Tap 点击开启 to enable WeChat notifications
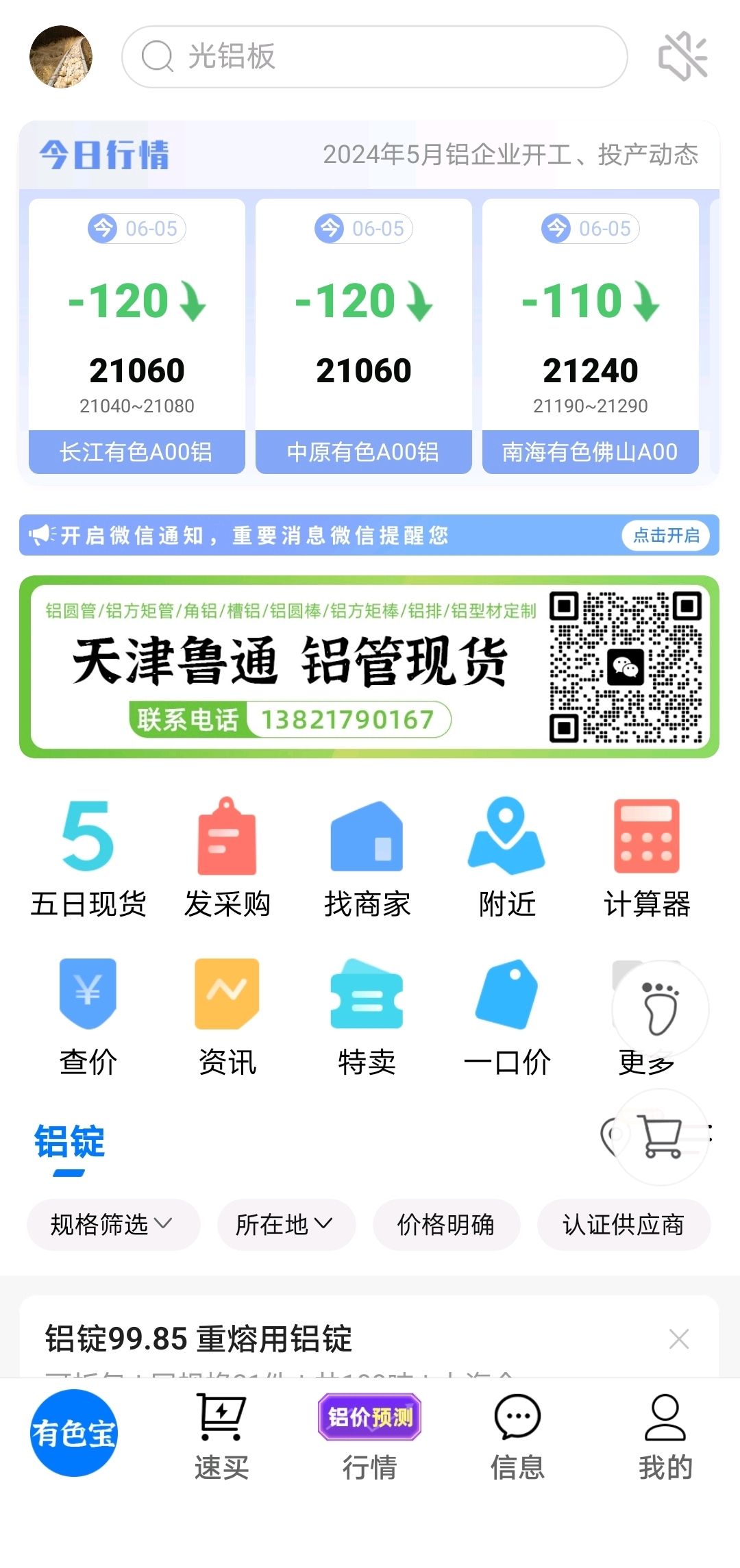Screen dimensions: 740x1568 tap(666, 535)
